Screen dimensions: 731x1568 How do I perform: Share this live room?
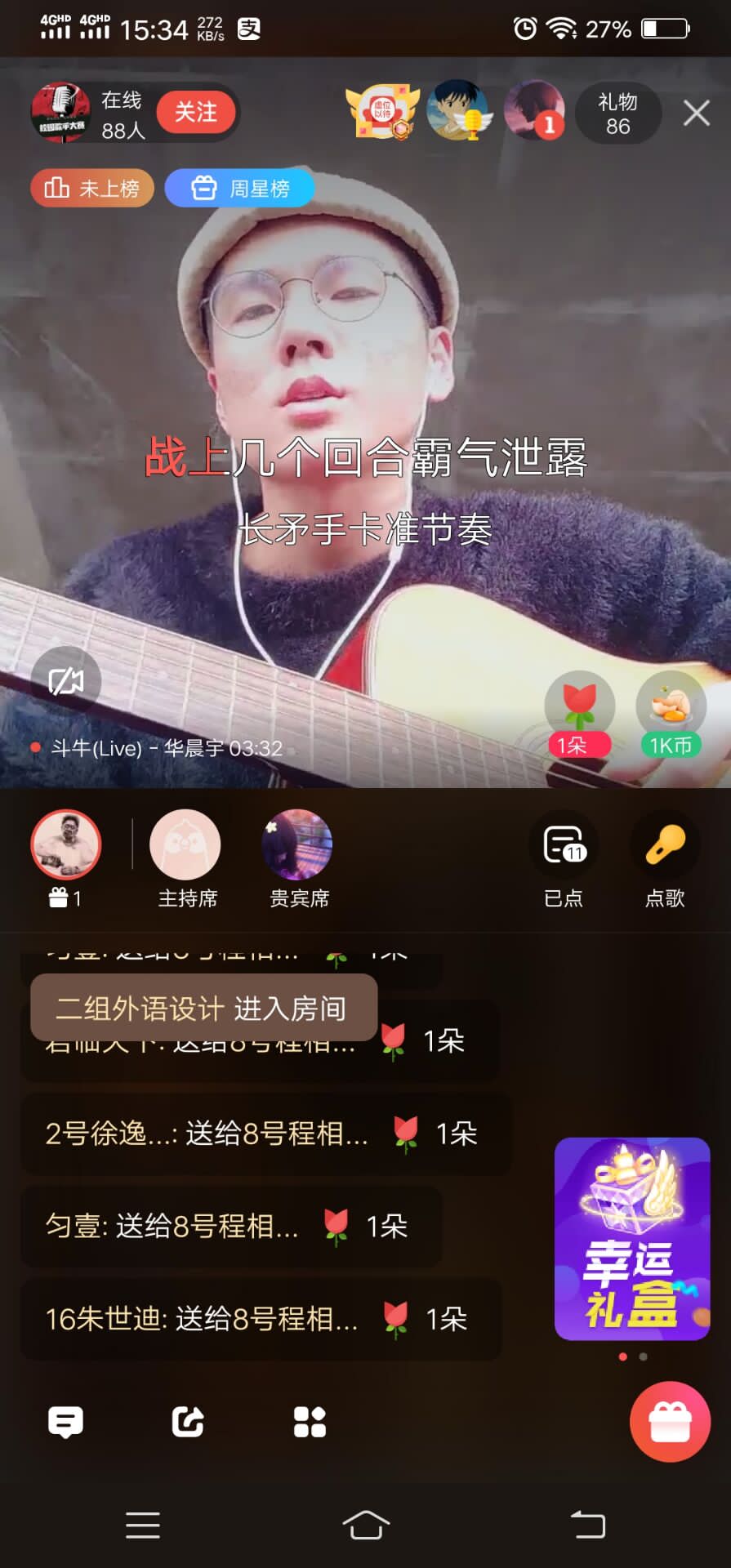[x=187, y=1422]
